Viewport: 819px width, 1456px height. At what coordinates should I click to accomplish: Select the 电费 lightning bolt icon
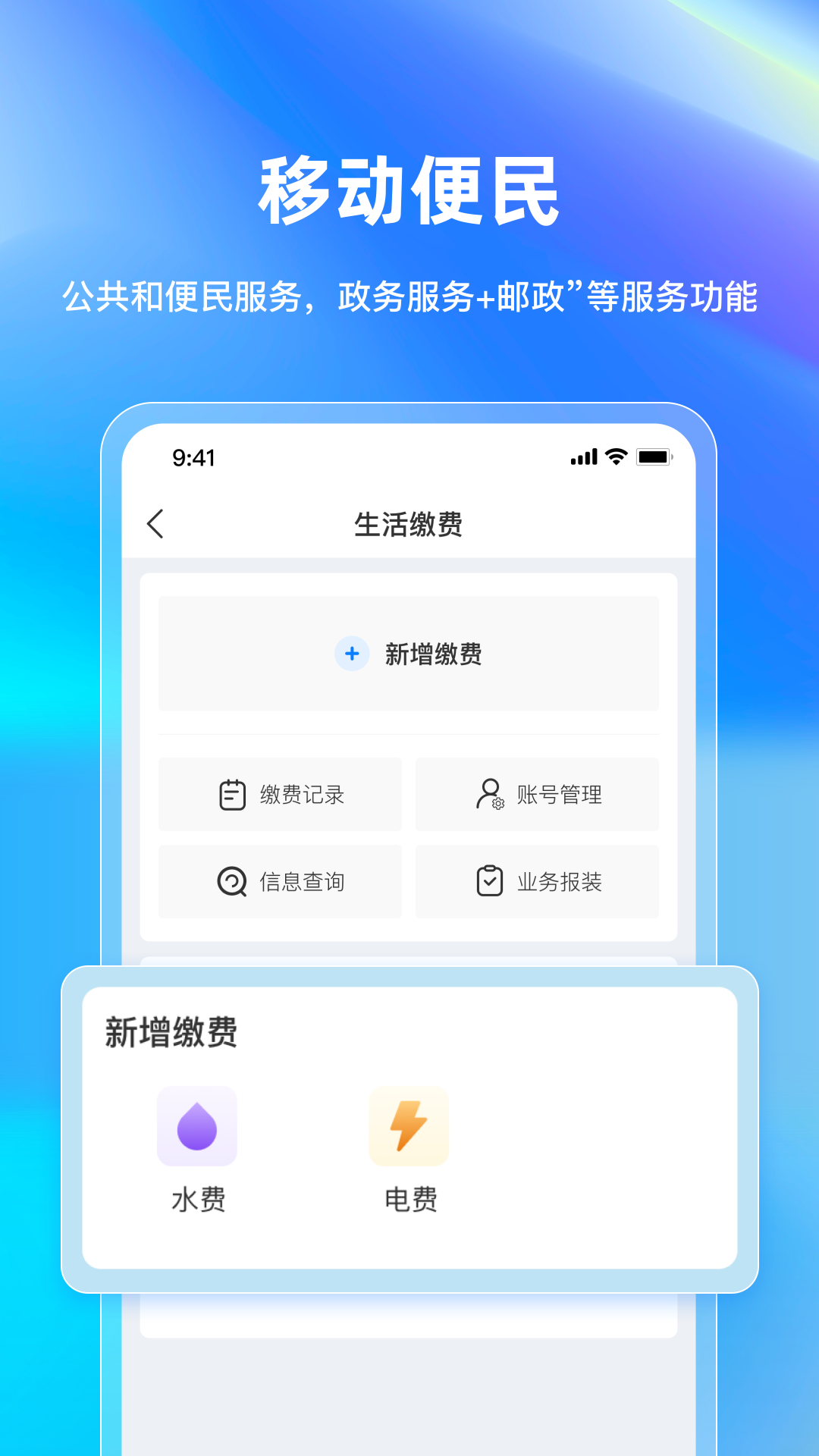click(409, 1127)
